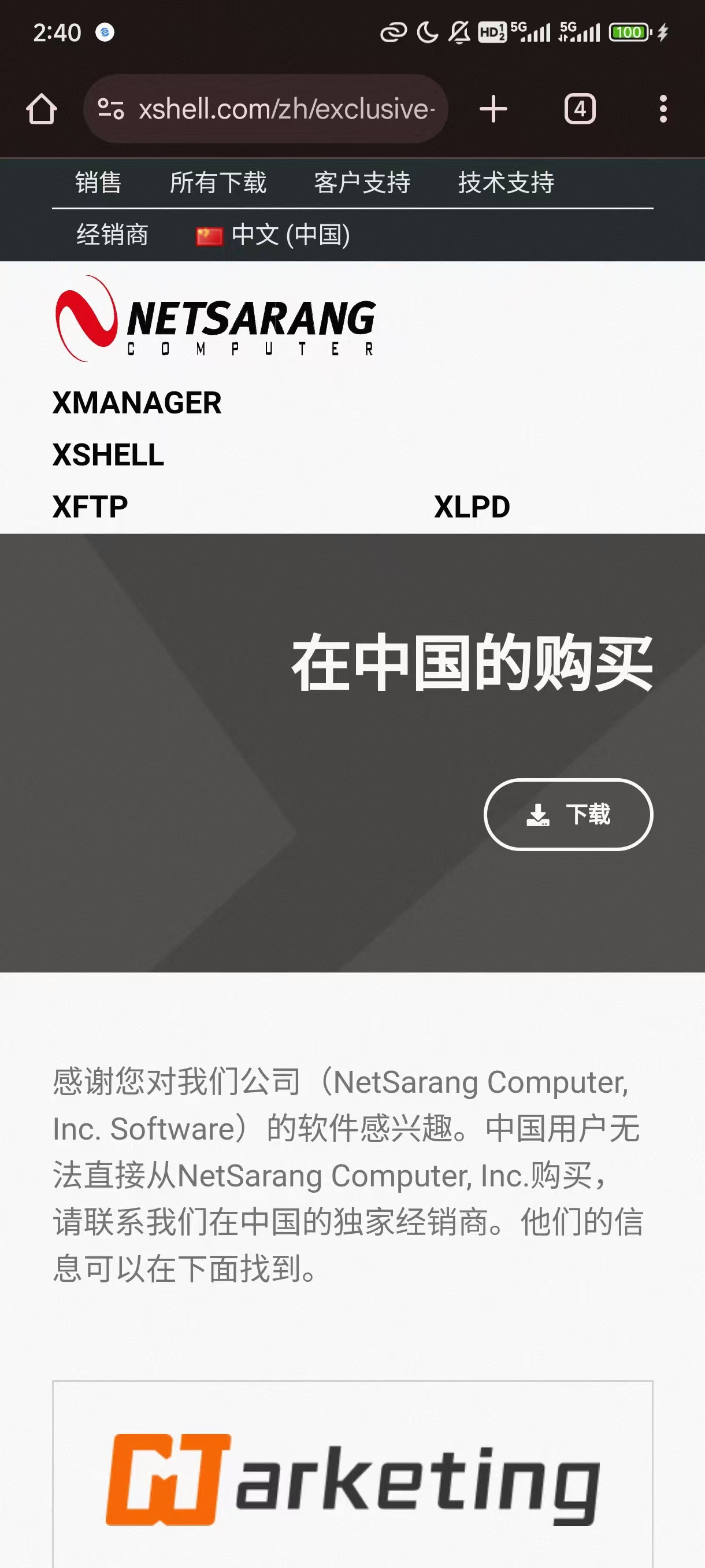Tap the 下载 download button
705x1568 pixels.
pyautogui.click(x=568, y=815)
